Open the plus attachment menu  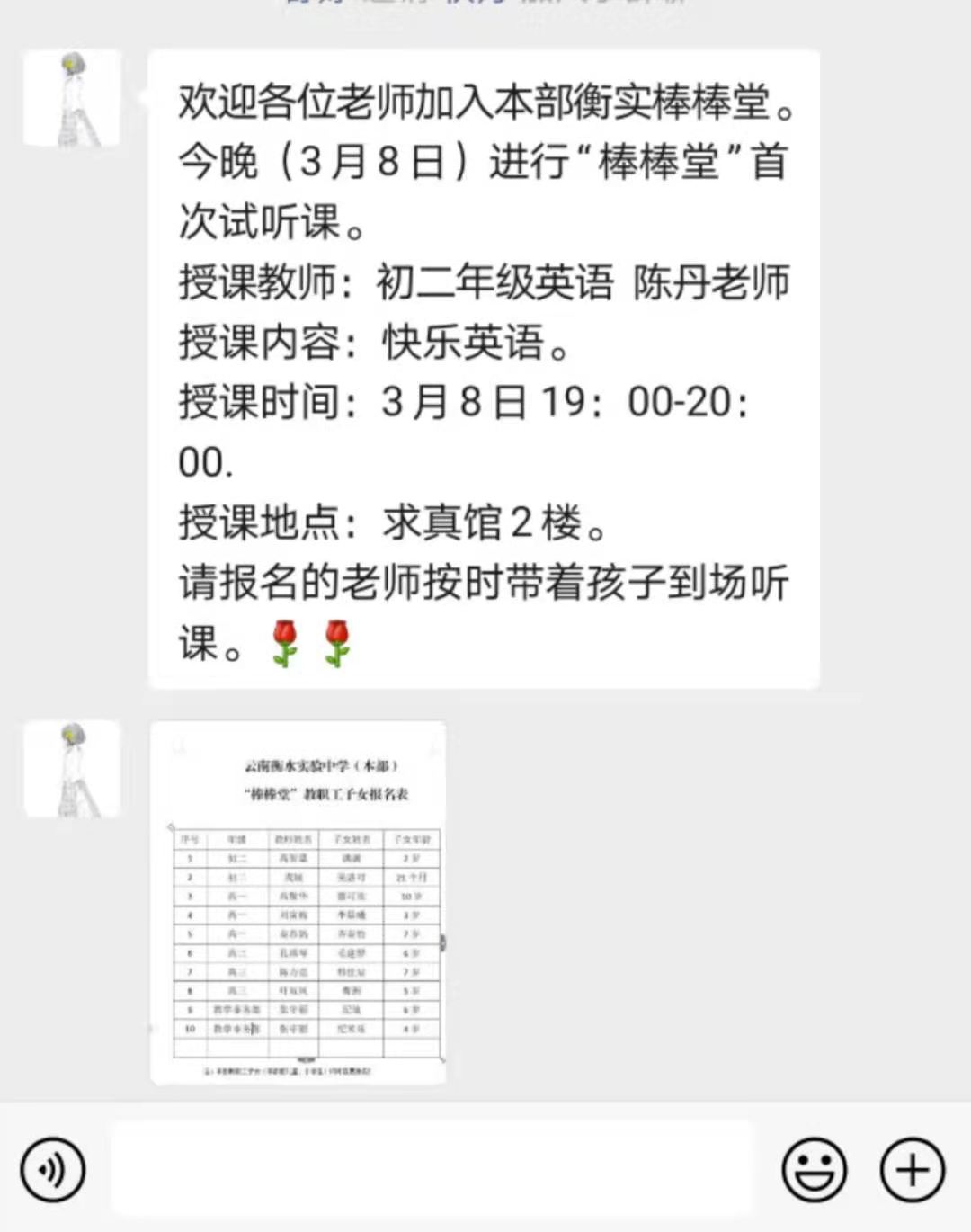click(x=912, y=1170)
